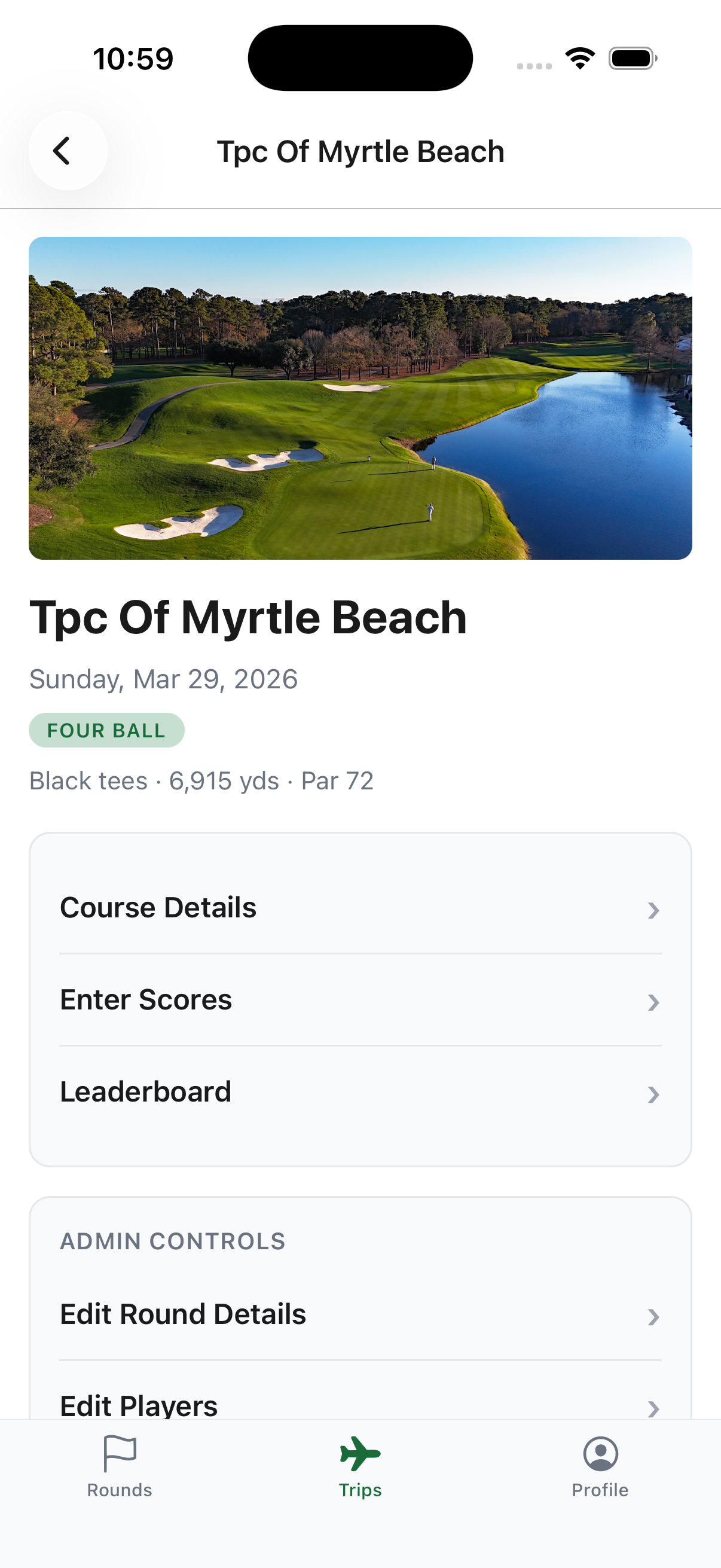Open Edit Round Details
721x1568 pixels.
pyautogui.click(x=360, y=1315)
